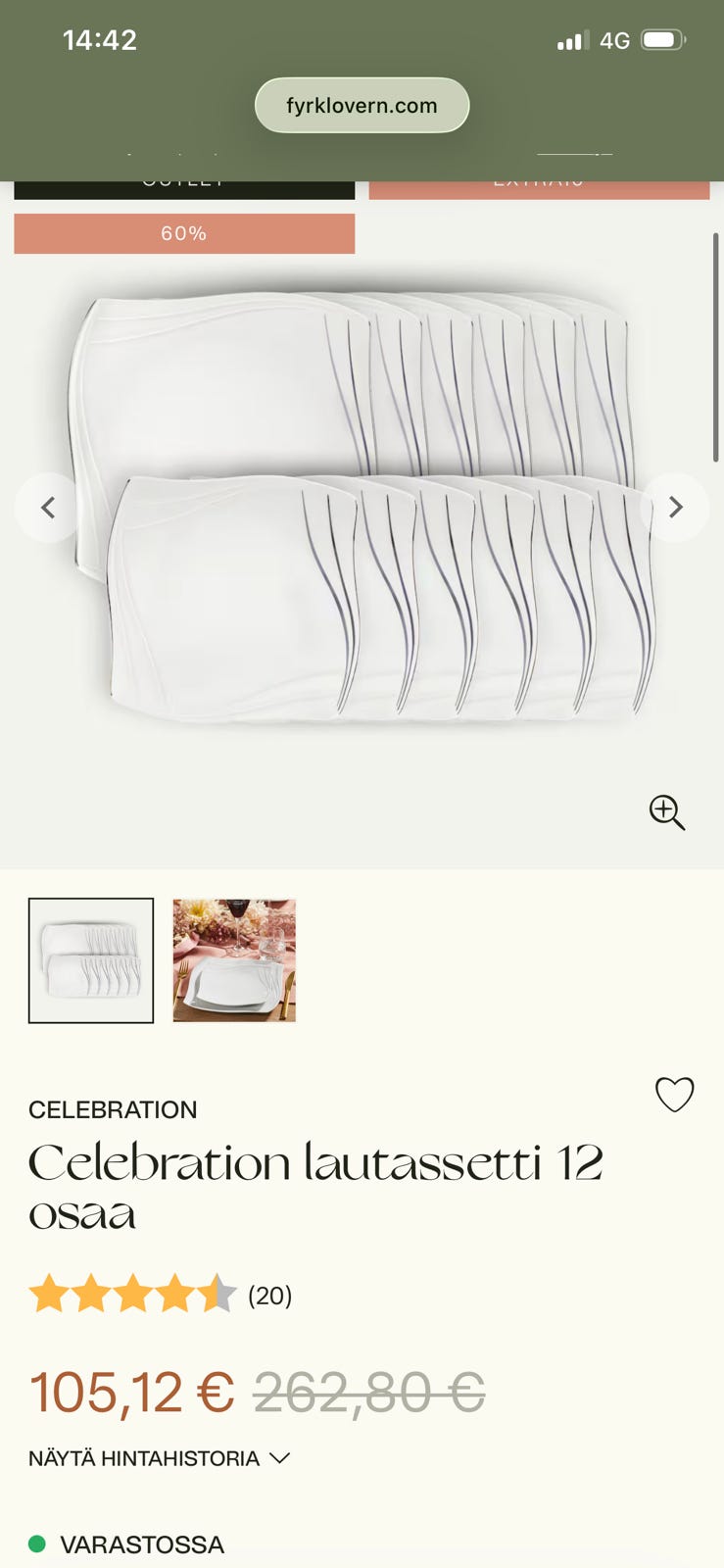Select the plate set thumbnail
724x1568 pixels.
tap(91, 960)
